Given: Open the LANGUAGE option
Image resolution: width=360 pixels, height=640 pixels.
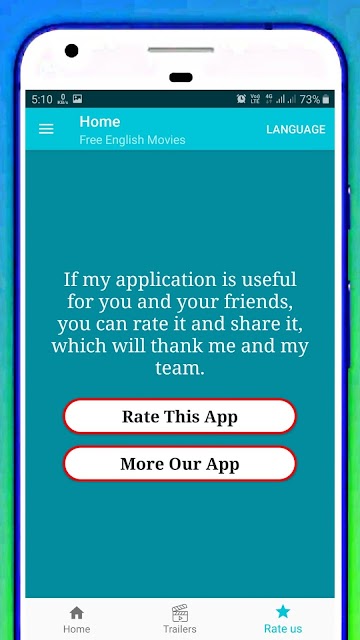Looking at the screenshot, I should [296, 129].
